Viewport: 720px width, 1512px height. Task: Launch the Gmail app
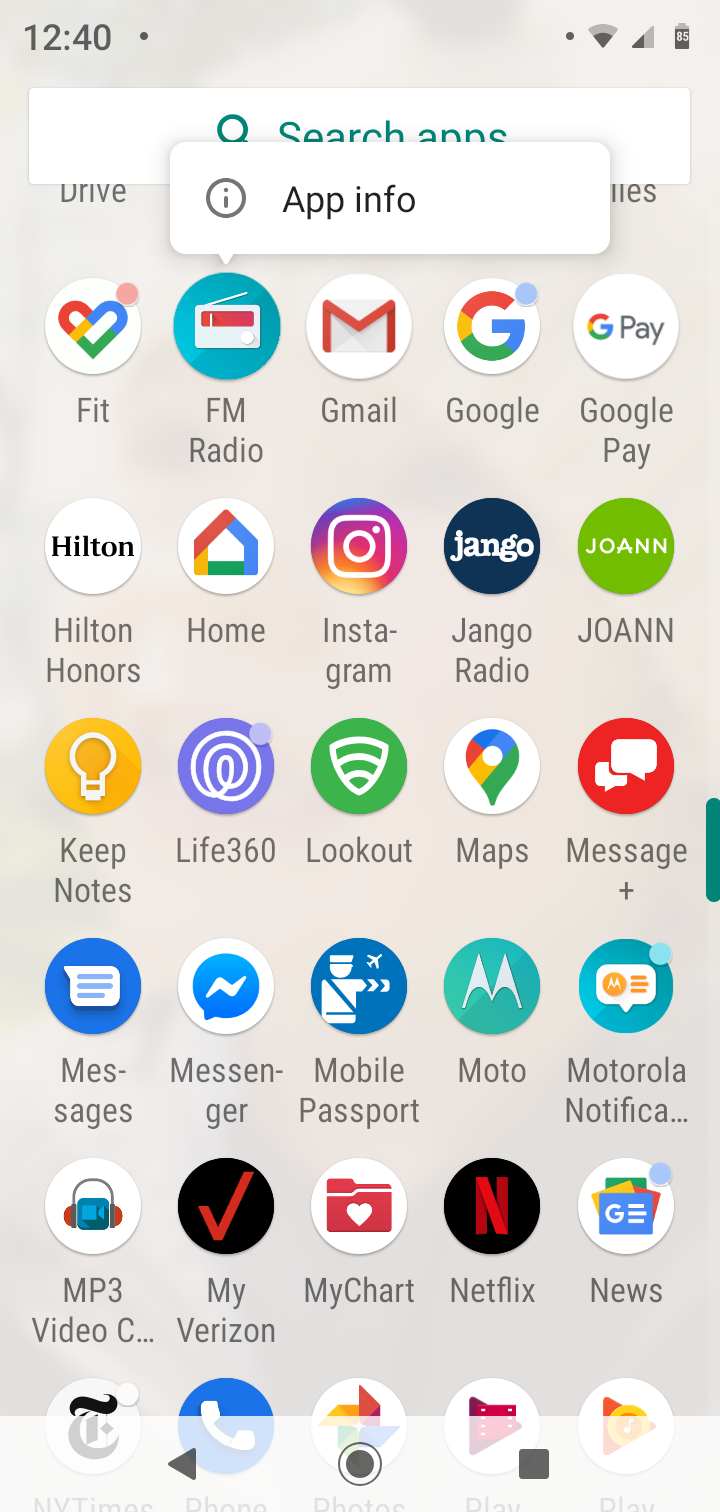[x=359, y=328]
